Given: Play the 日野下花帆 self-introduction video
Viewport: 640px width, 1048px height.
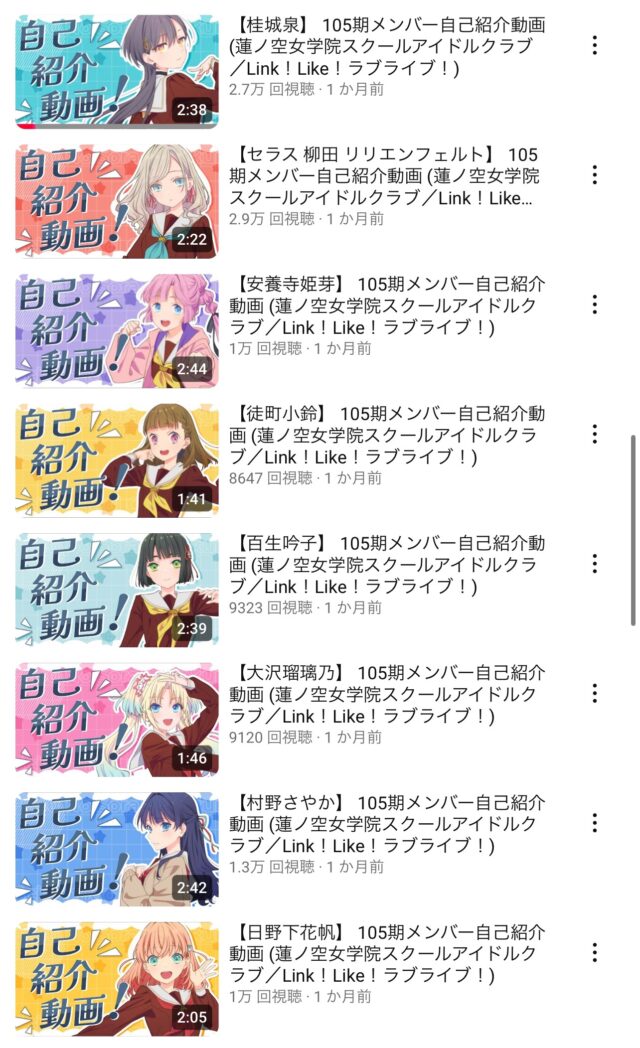Looking at the screenshot, I should coord(117,978).
